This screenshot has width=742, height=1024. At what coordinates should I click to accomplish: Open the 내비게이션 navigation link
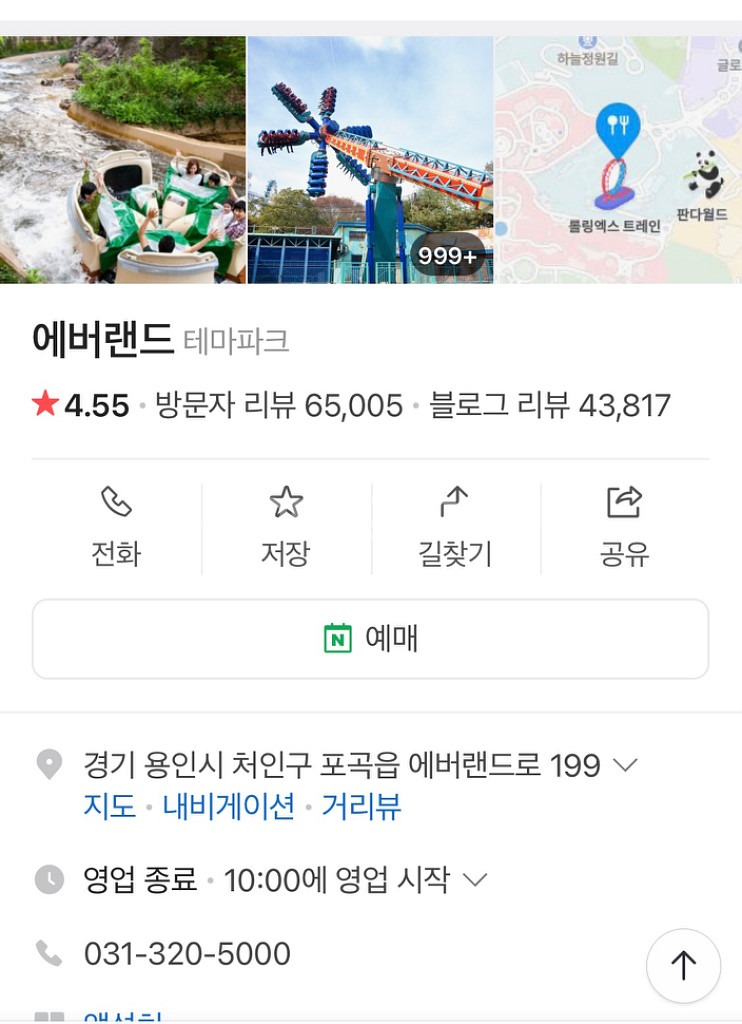(x=229, y=806)
